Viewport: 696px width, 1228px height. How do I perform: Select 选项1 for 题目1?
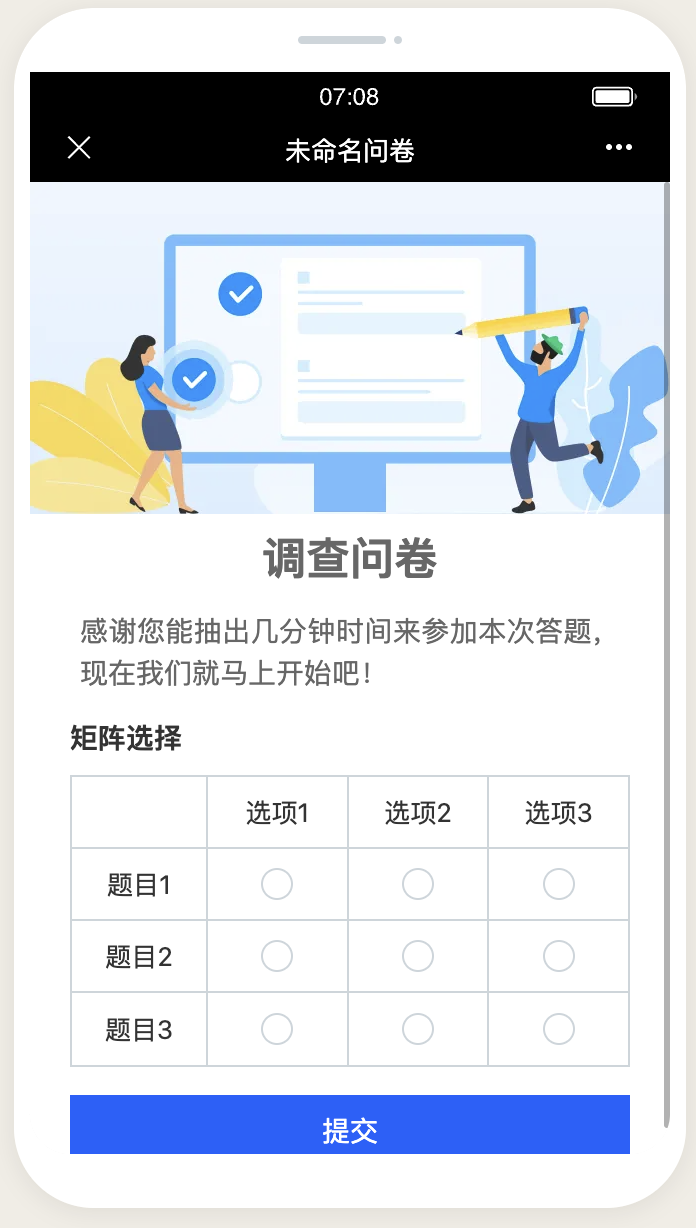pyautogui.click(x=277, y=884)
